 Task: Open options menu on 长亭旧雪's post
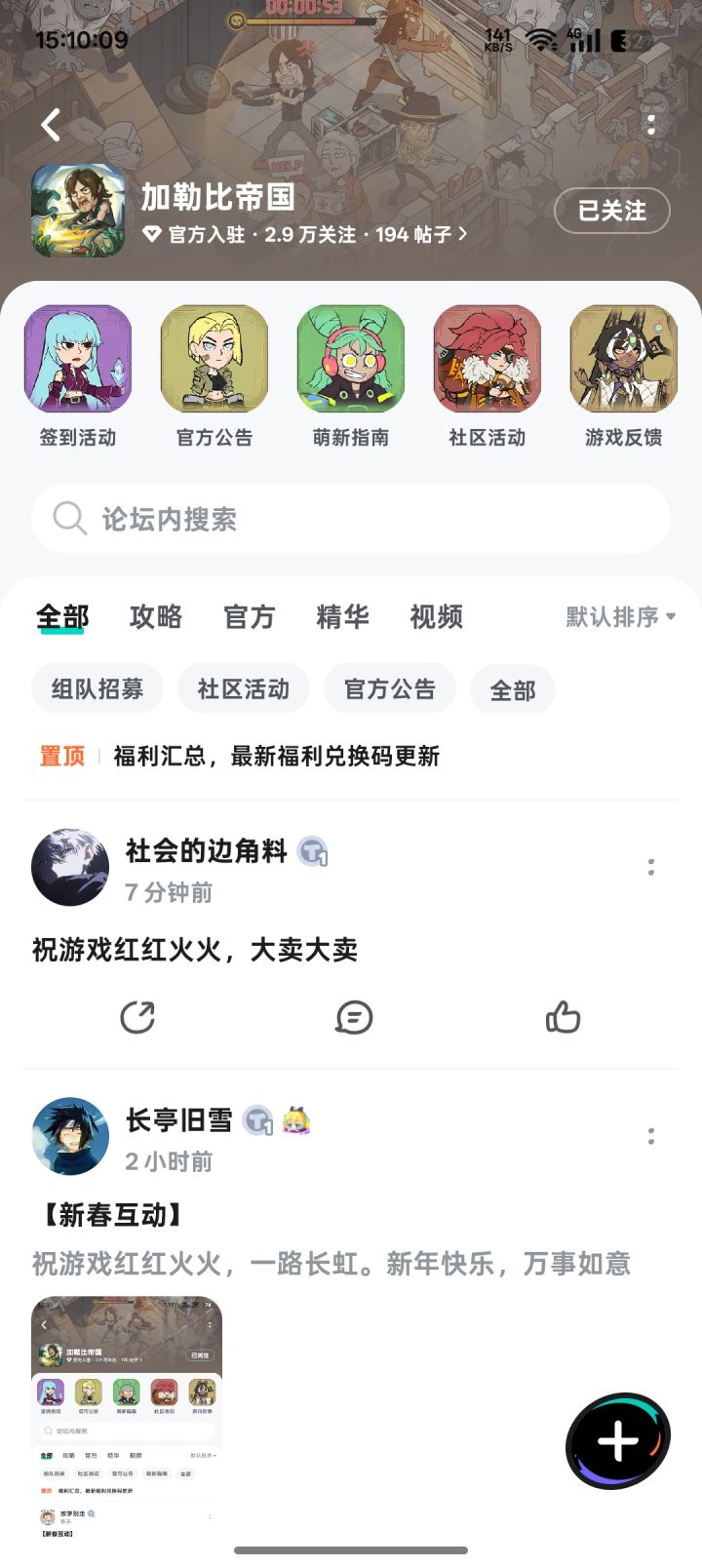point(651,1136)
